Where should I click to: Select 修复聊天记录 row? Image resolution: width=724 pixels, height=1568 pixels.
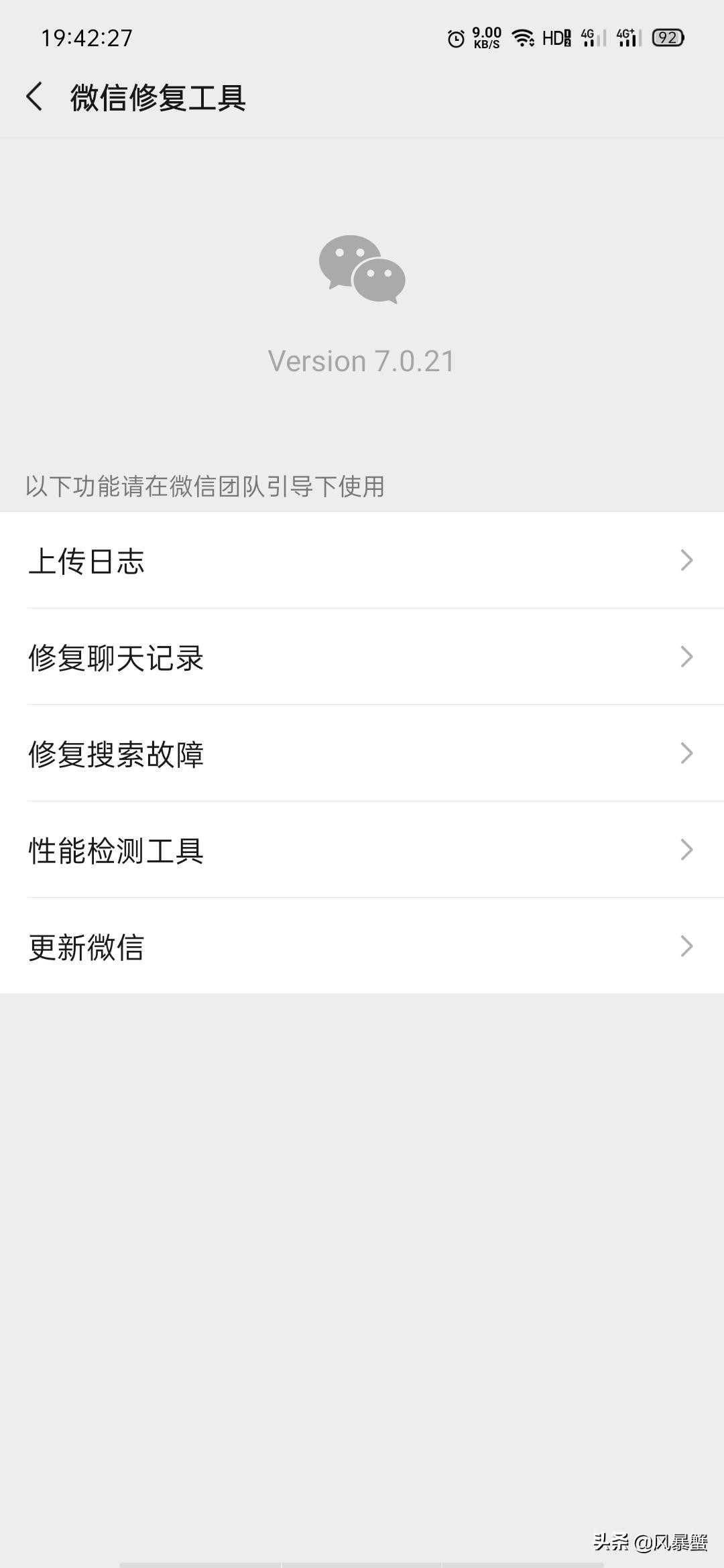[x=362, y=657]
